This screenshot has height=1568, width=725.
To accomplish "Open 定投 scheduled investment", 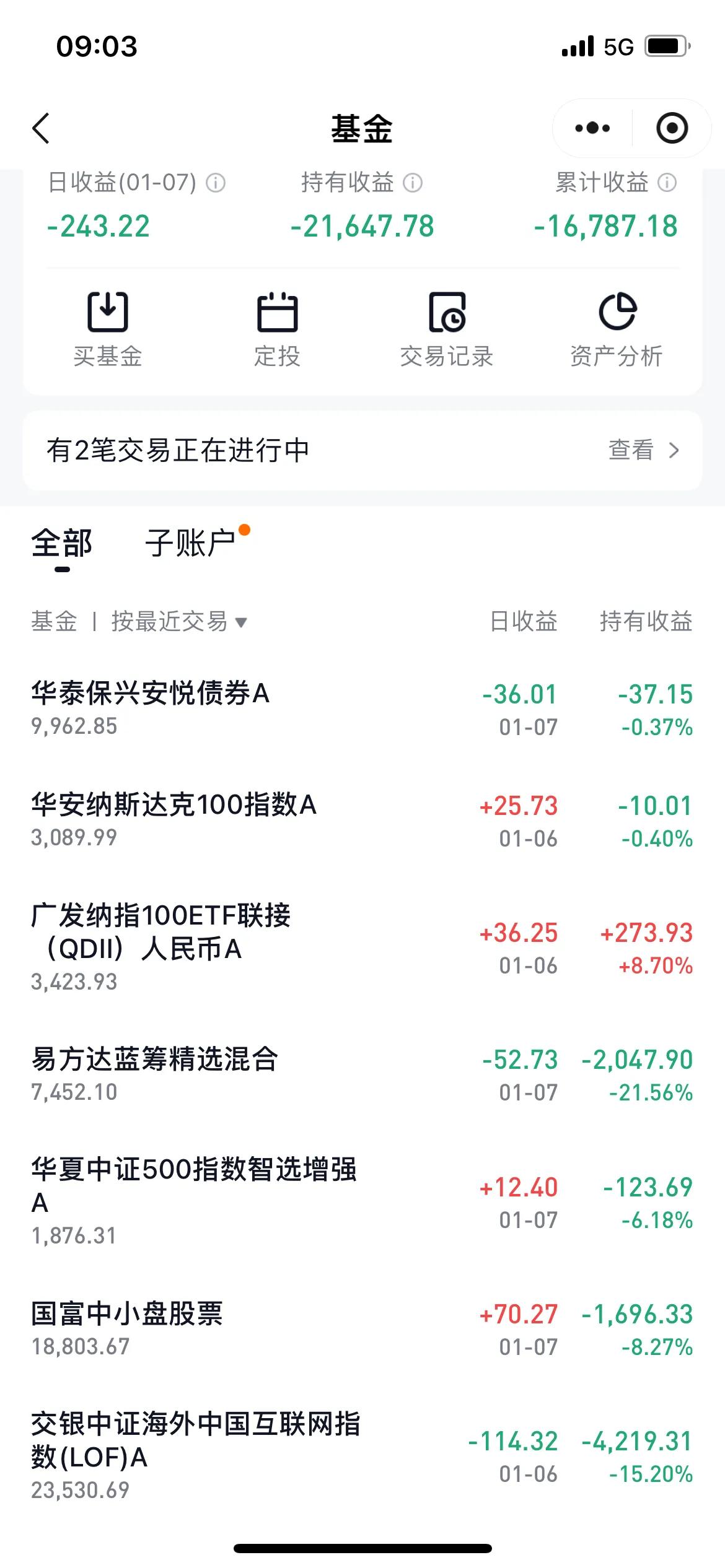I will 277,329.
